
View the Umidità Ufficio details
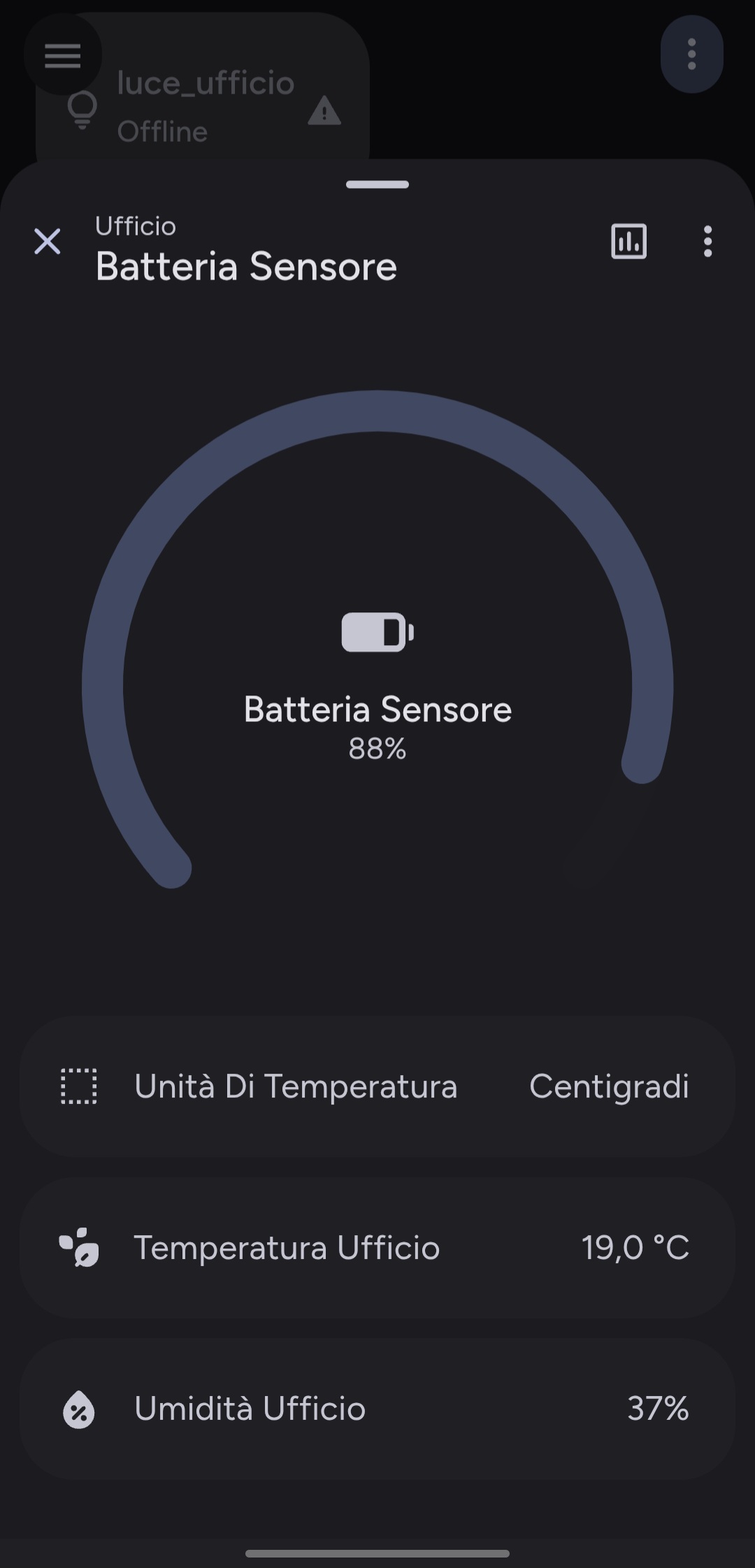tap(377, 1409)
